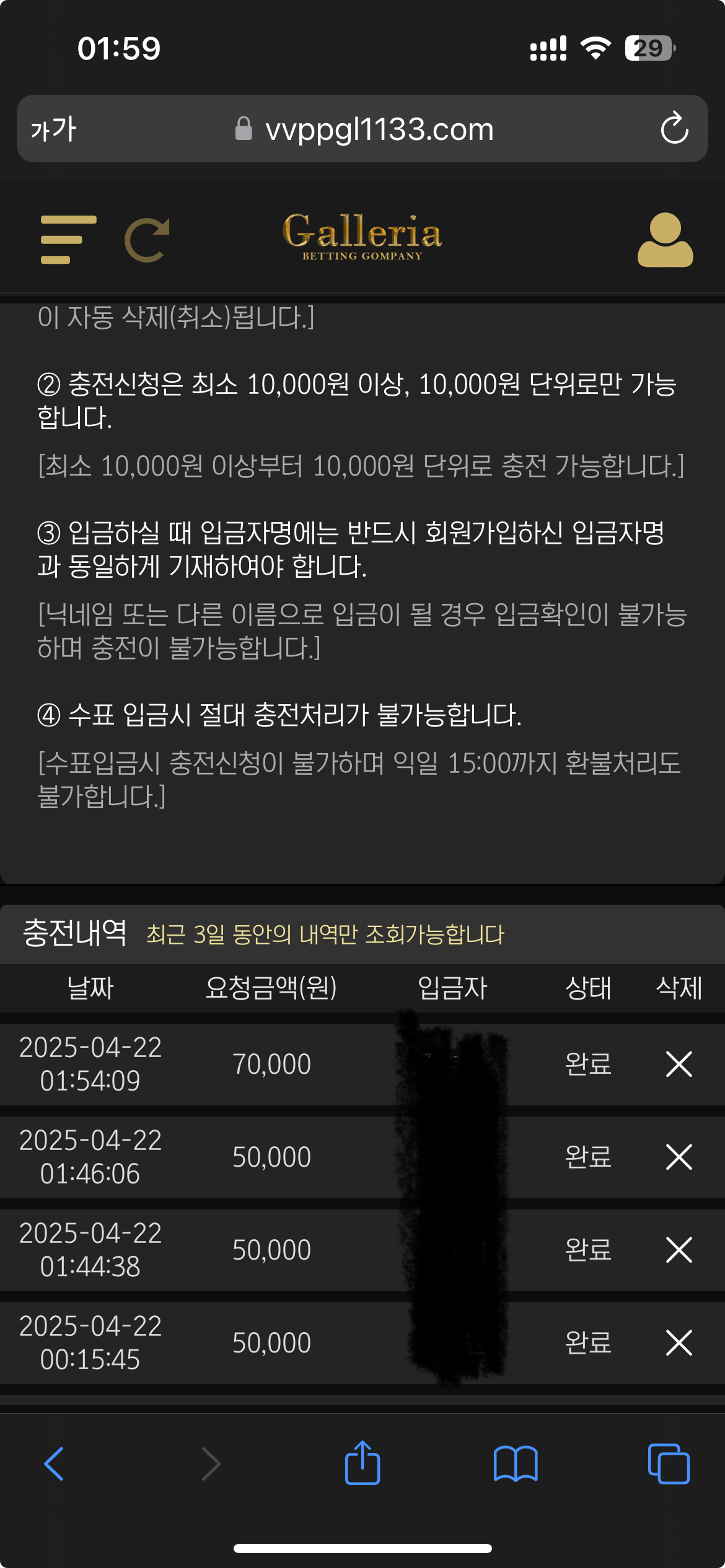
Task: Open Safari bookmarks
Action: tap(516, 1464)
